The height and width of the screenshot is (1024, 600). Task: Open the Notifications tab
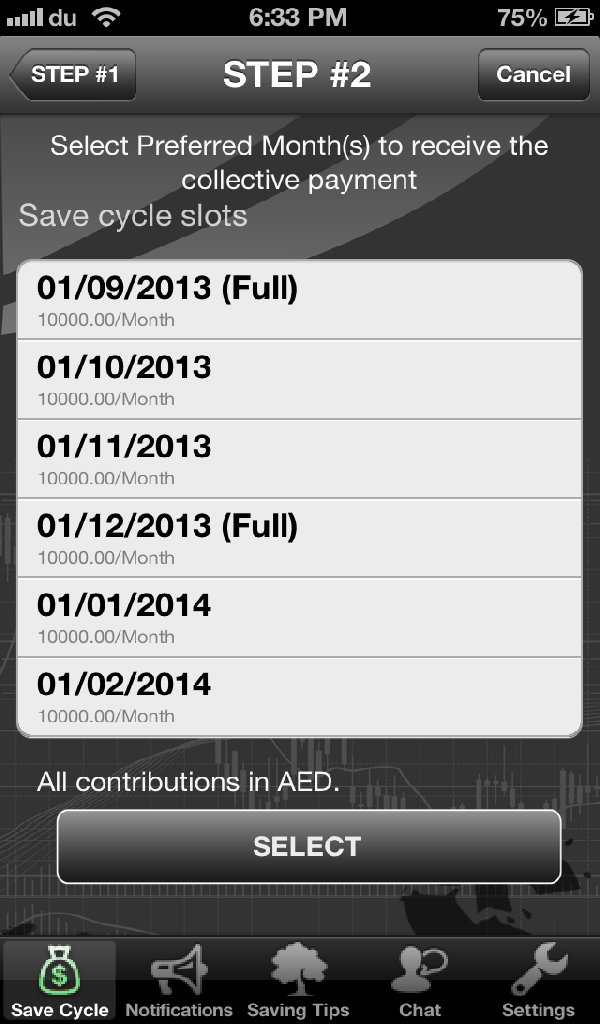(179, 982)
